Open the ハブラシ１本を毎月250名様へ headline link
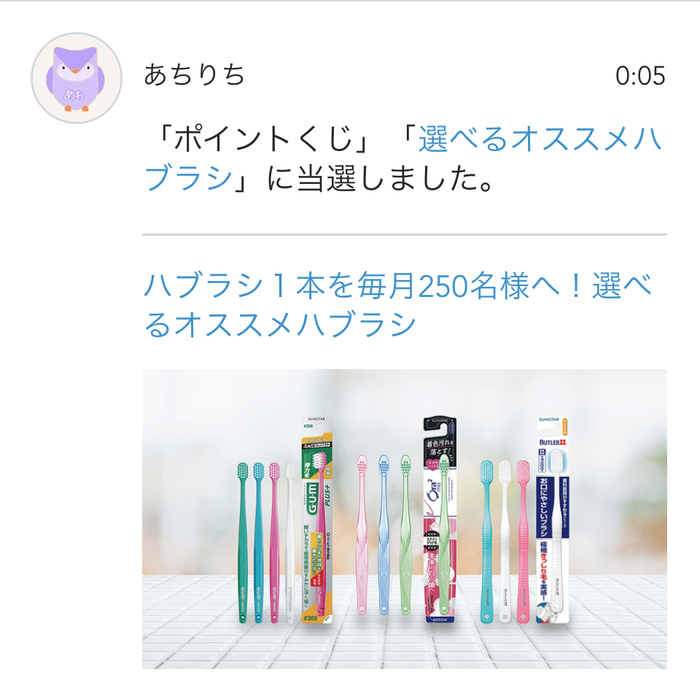 (397, 305)
